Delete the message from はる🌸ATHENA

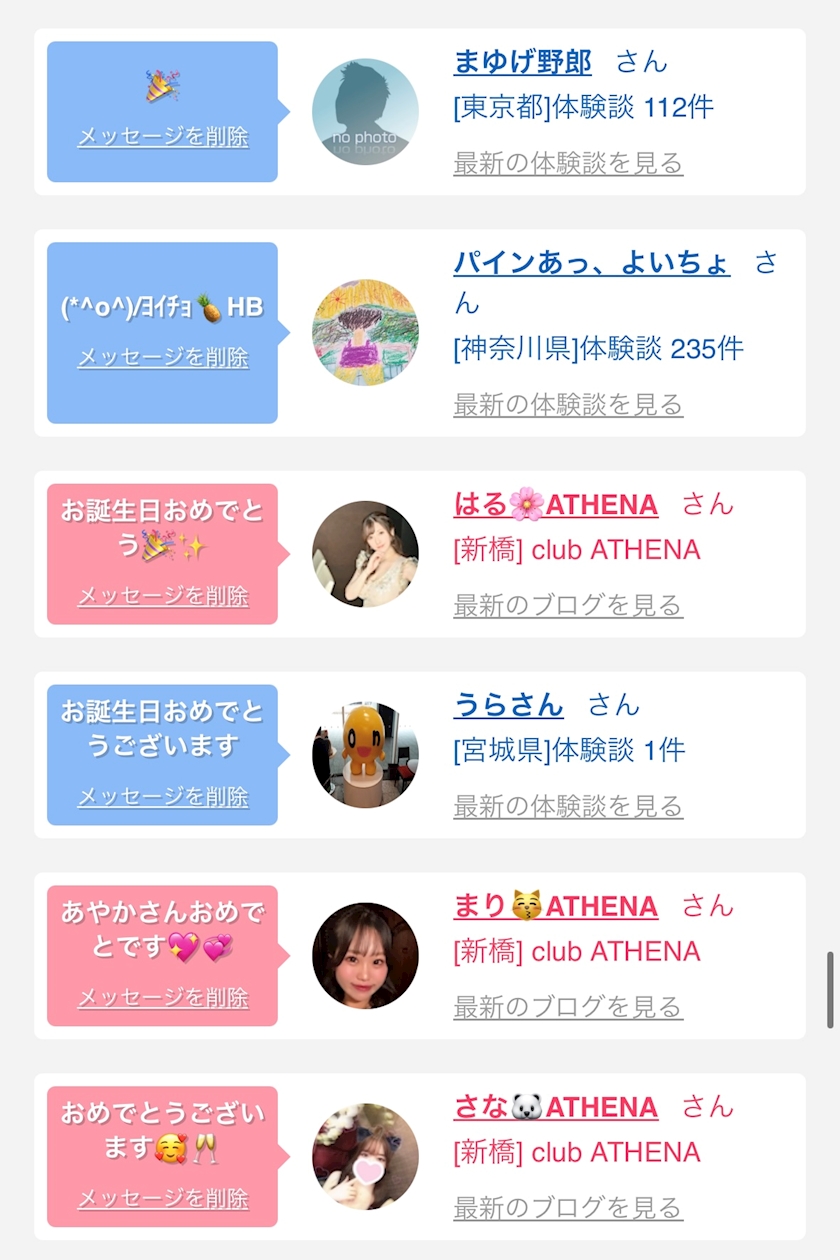(163, 596)
